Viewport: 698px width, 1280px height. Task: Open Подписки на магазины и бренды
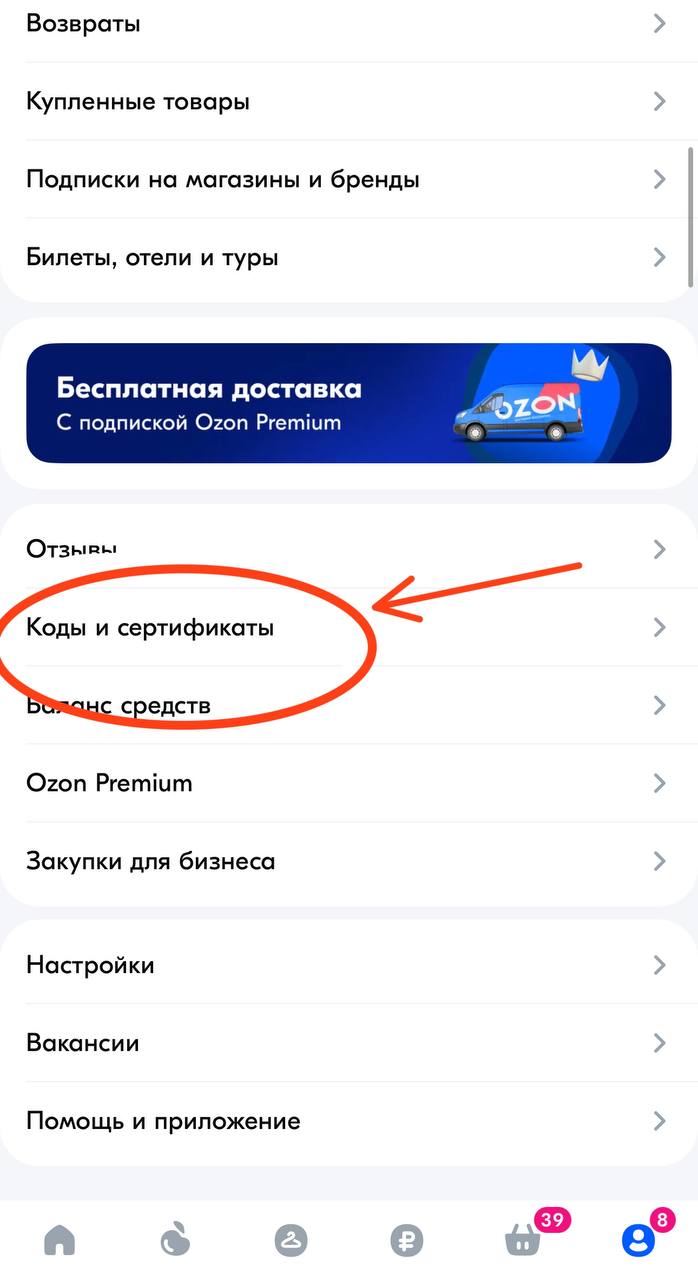349,179
